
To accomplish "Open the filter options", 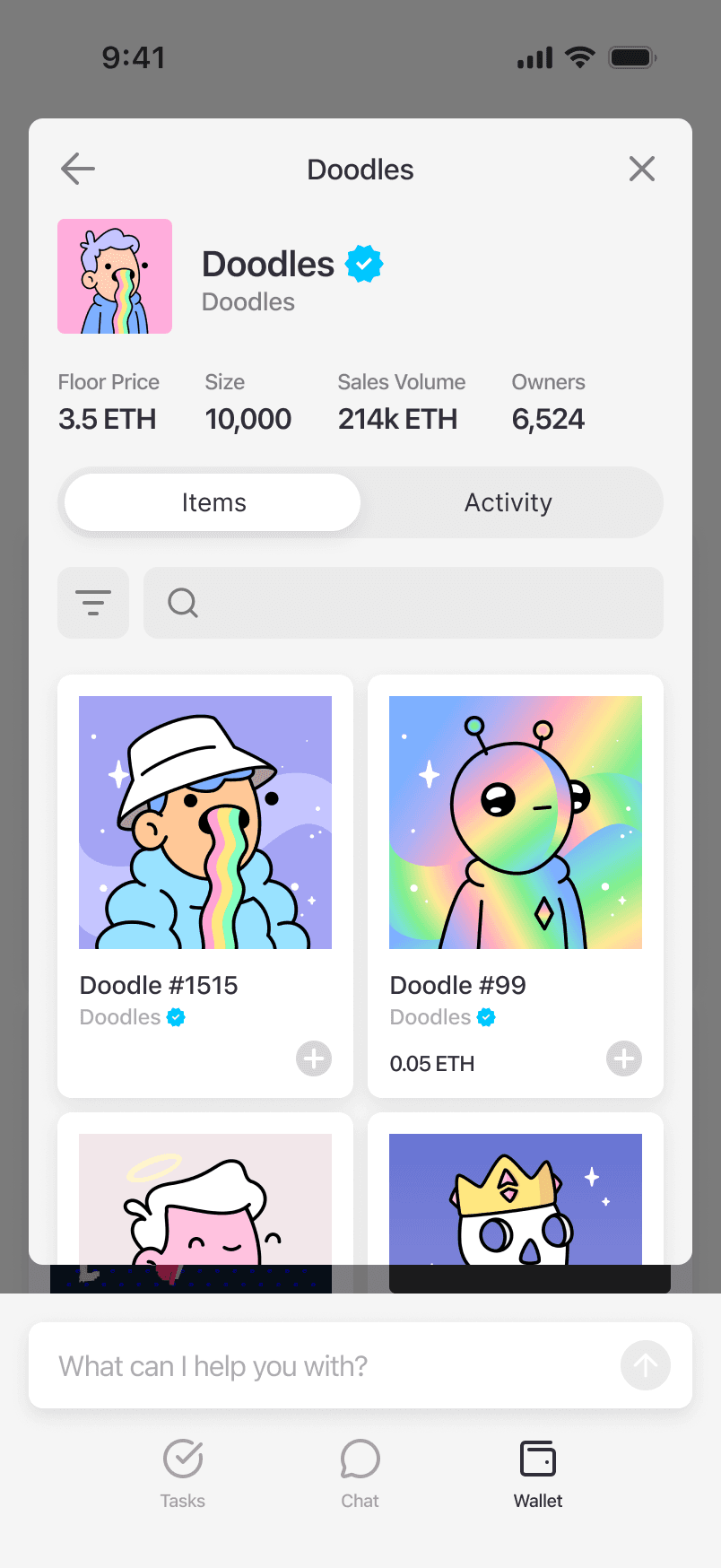I will pyautogui.click(x=93, y=603).
